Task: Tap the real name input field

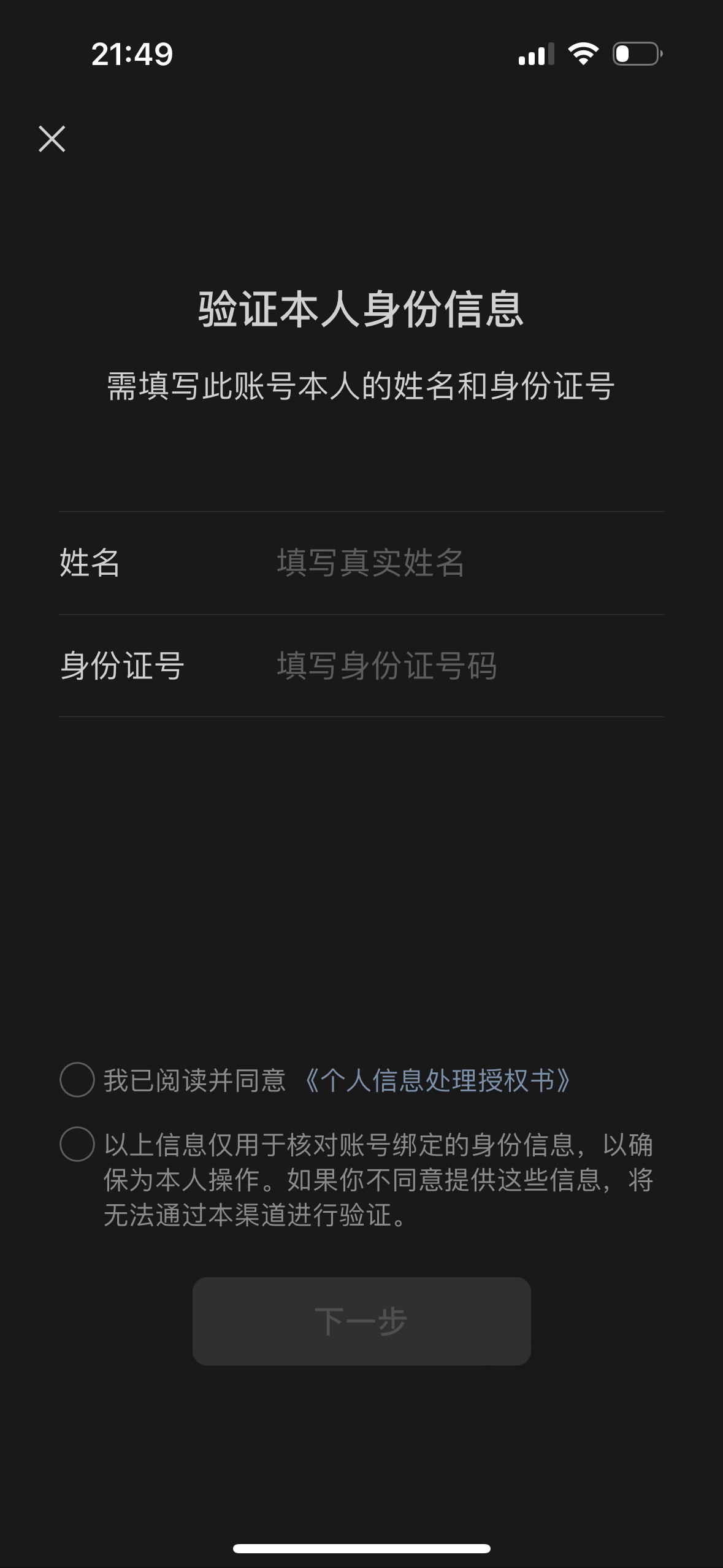Action: coord(469,563)
